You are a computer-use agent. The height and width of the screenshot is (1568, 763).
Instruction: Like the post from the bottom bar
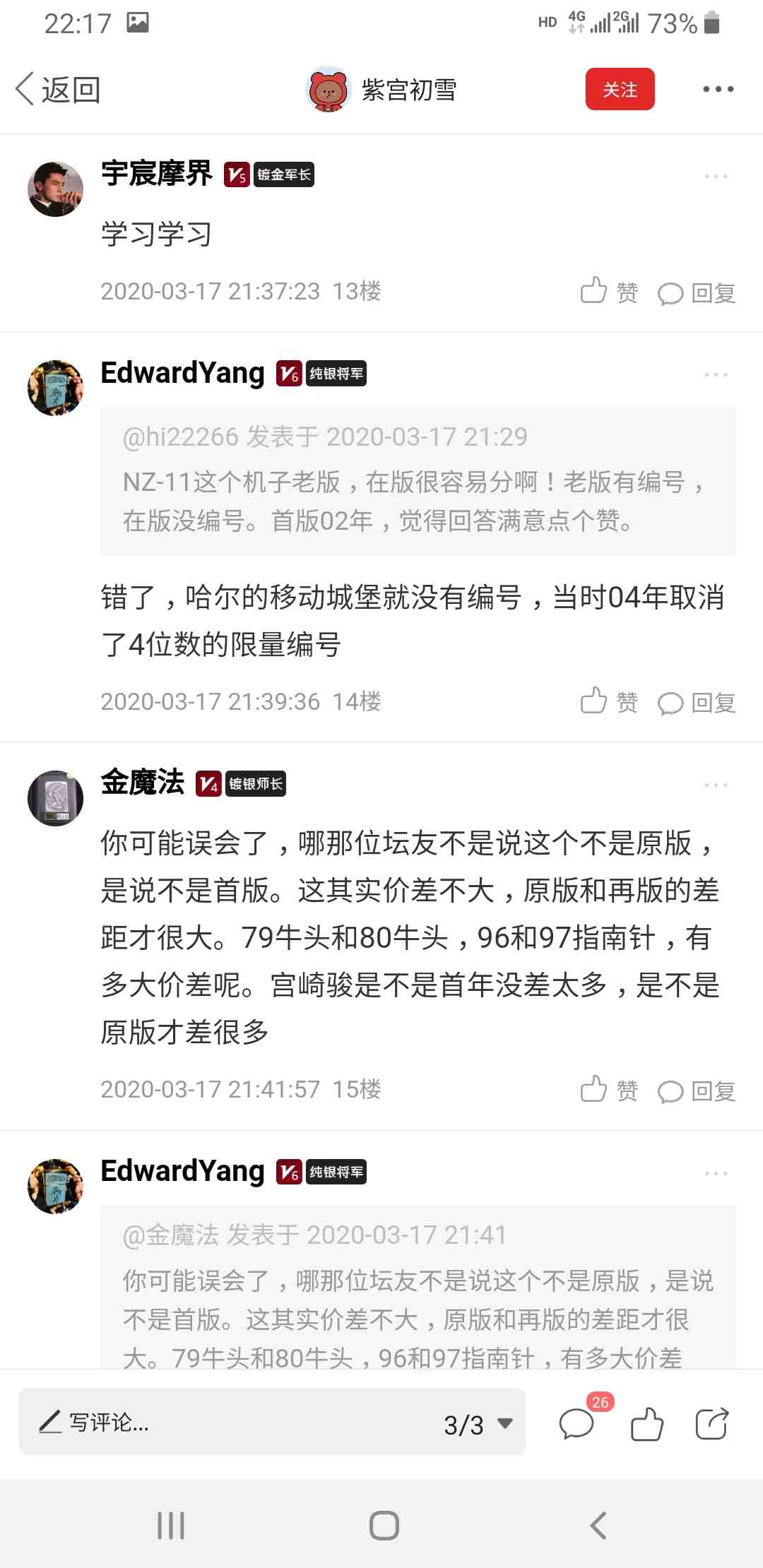click(646, 1423)
